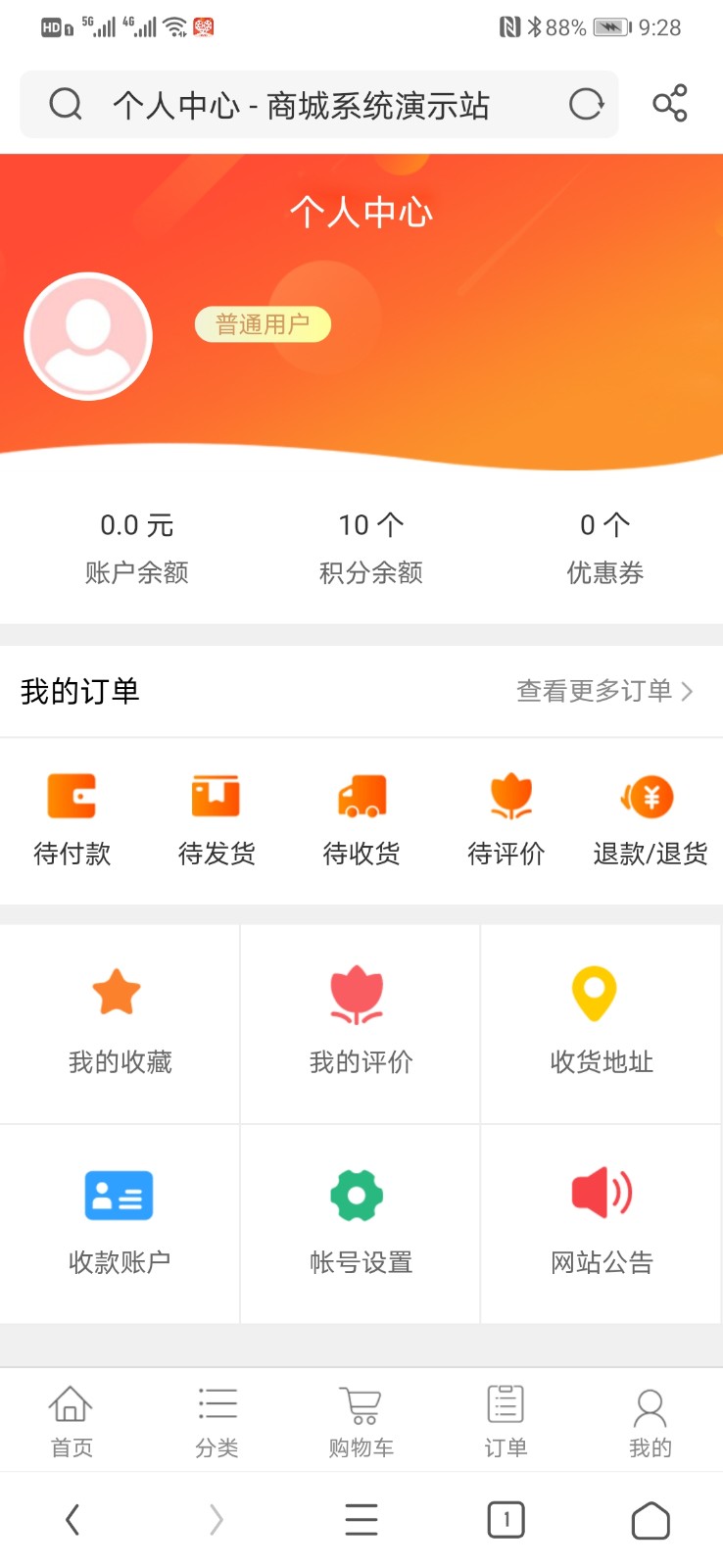Switch to the 首页 home tab

[72, 1421]
